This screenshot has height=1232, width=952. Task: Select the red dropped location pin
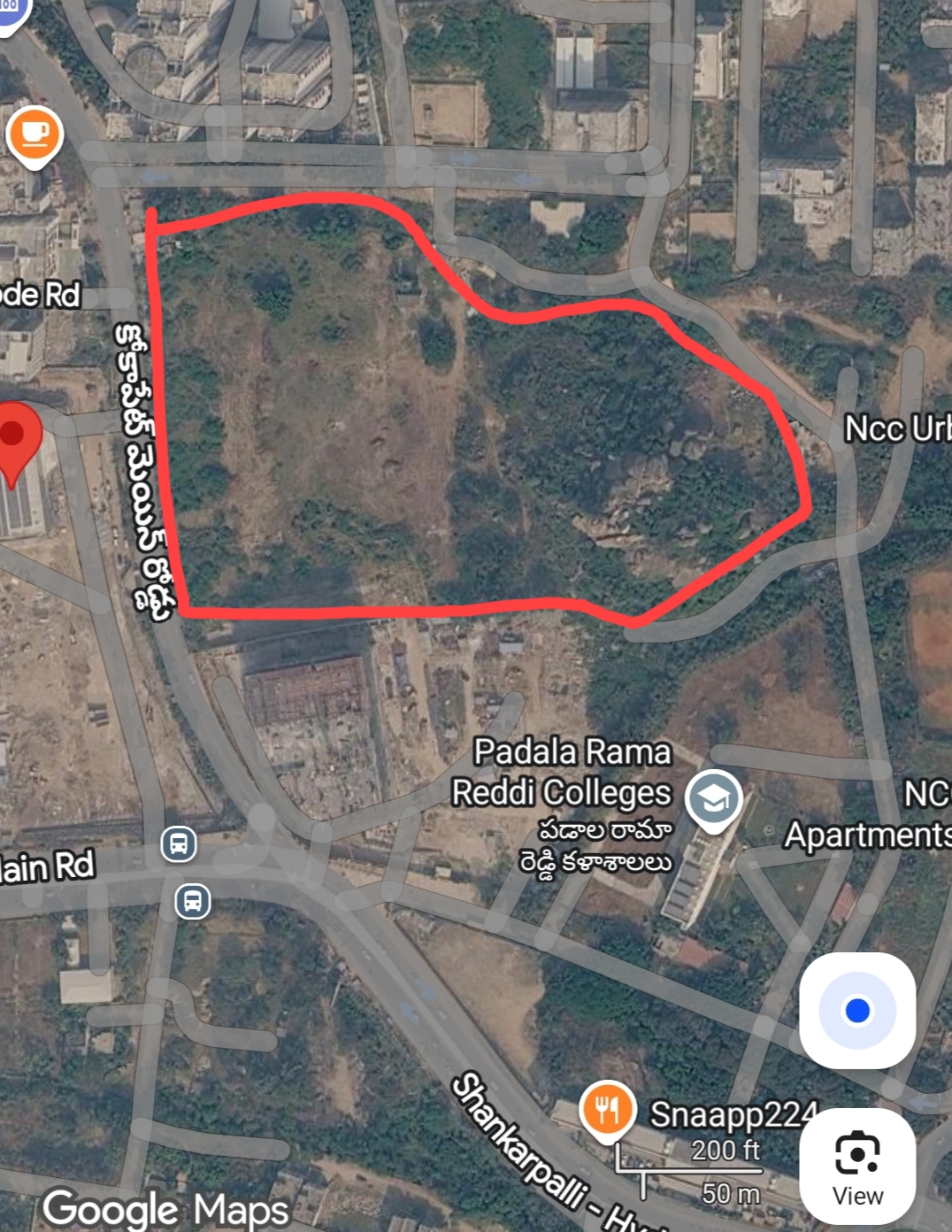pos(14,438)
